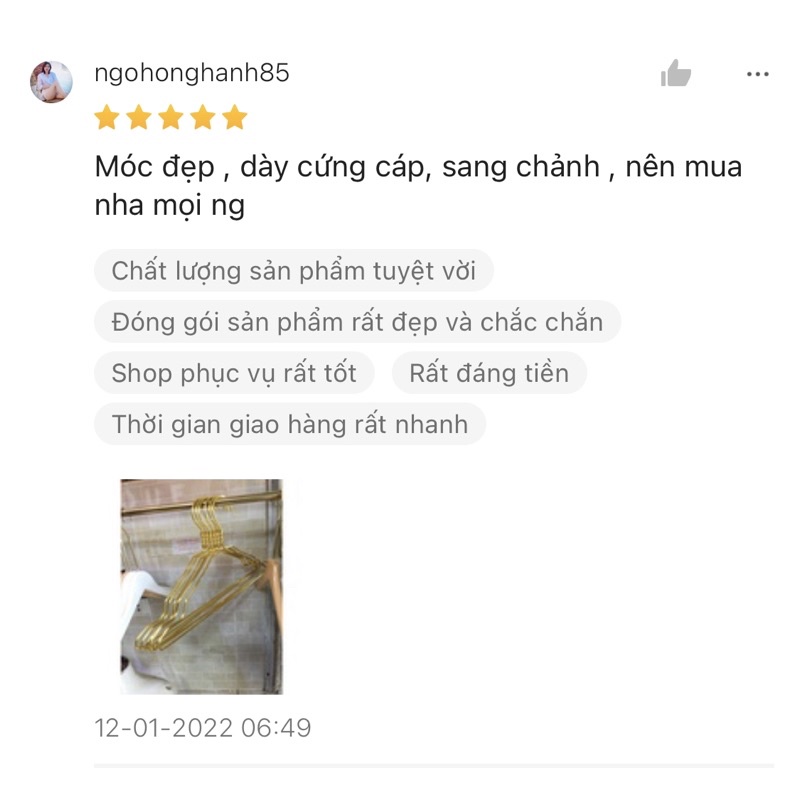Viewport: 800px width, 800px height.
Task: Open the ngohonghanh85 username profile
Action: tap(191, 73)
